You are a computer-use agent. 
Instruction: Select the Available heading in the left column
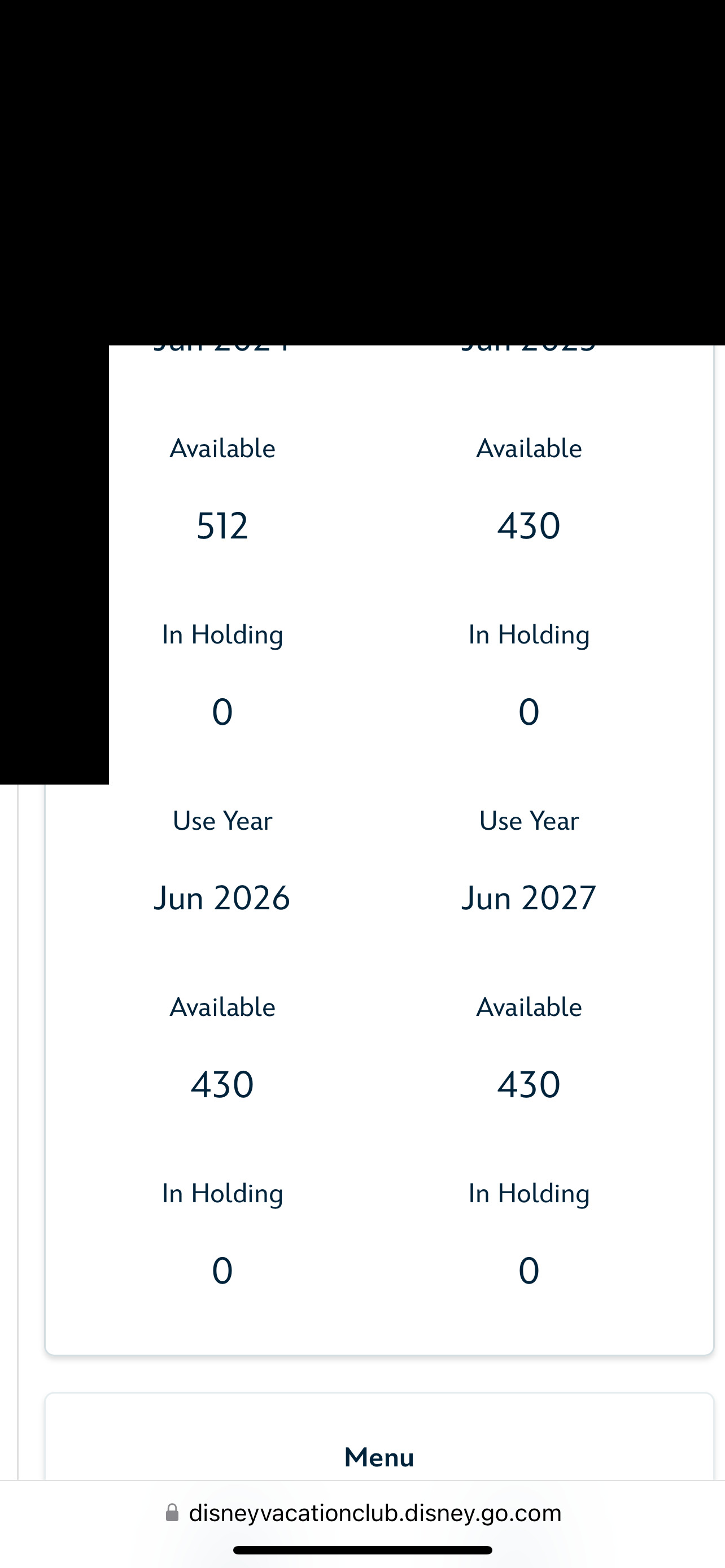[221, 1007]
